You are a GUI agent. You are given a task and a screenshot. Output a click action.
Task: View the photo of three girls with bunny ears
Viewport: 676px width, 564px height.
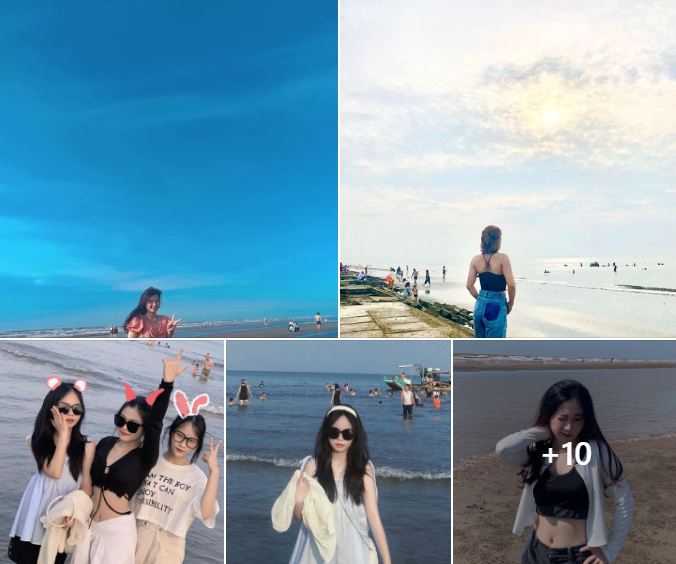(x=111, y=452)
